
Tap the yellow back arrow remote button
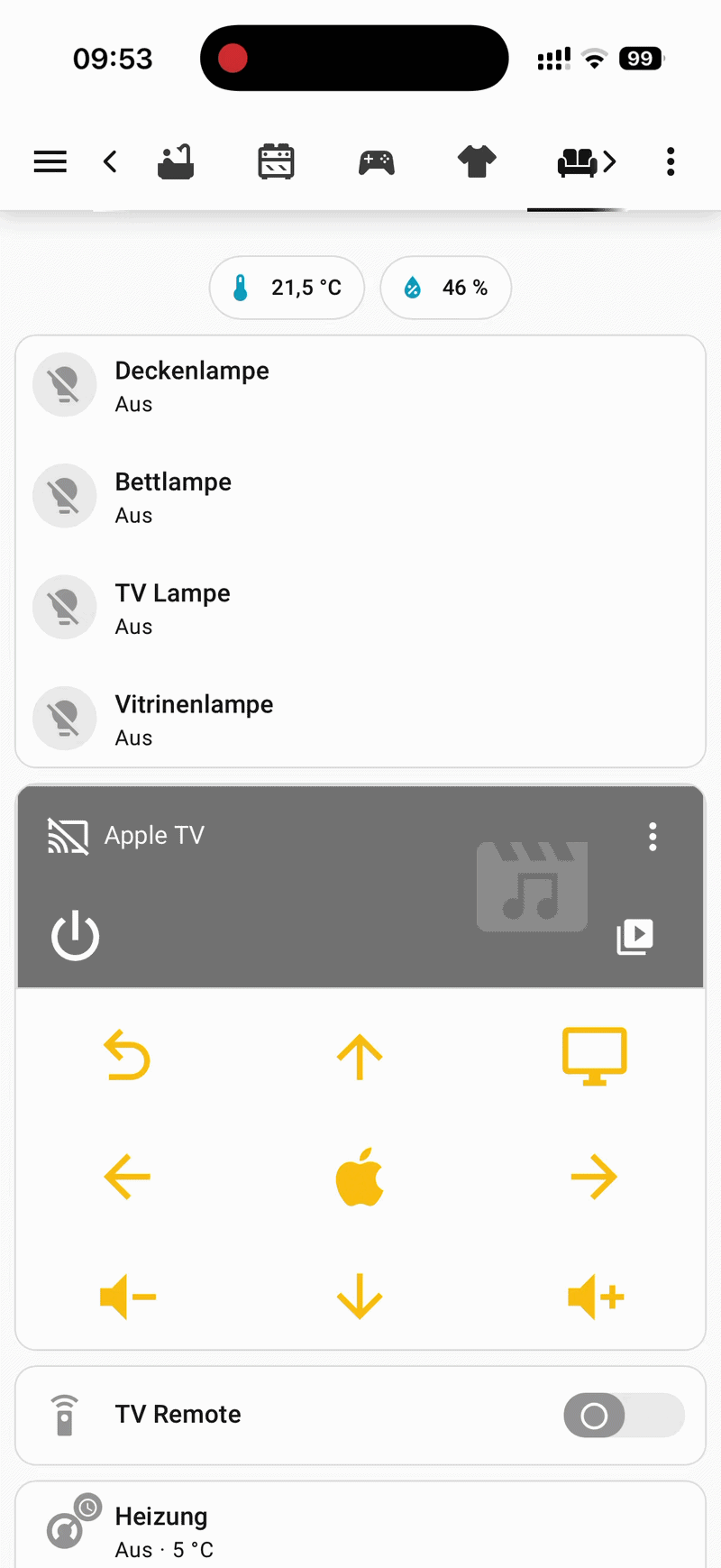point(127,1056)
